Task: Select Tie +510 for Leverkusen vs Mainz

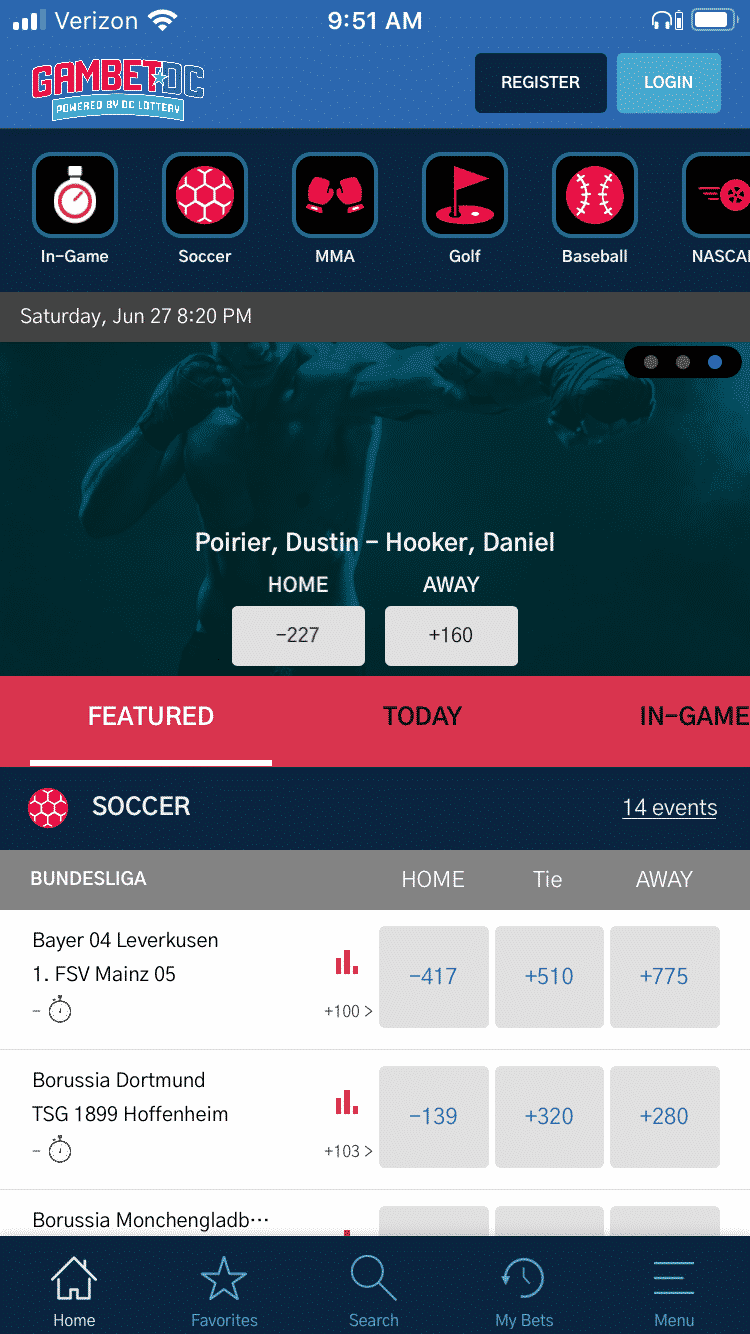Action: coord(549,977)
